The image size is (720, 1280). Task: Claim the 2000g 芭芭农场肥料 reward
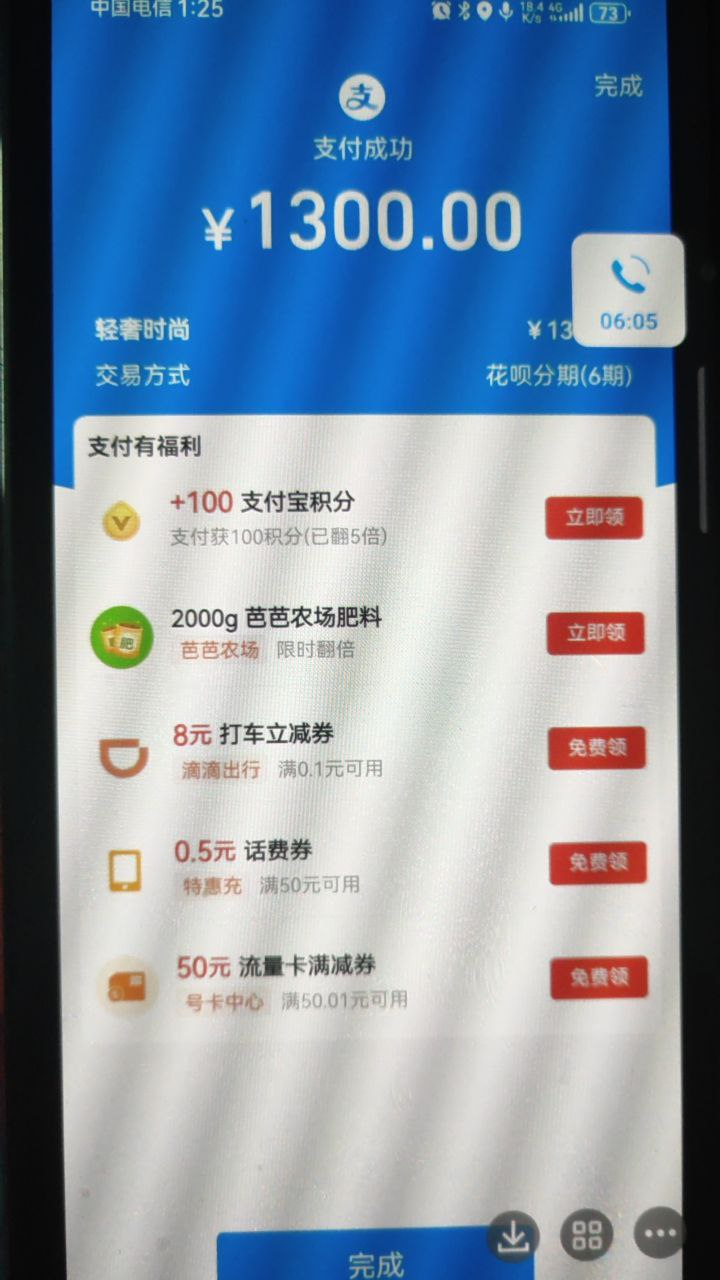click(x=595, y=633)
